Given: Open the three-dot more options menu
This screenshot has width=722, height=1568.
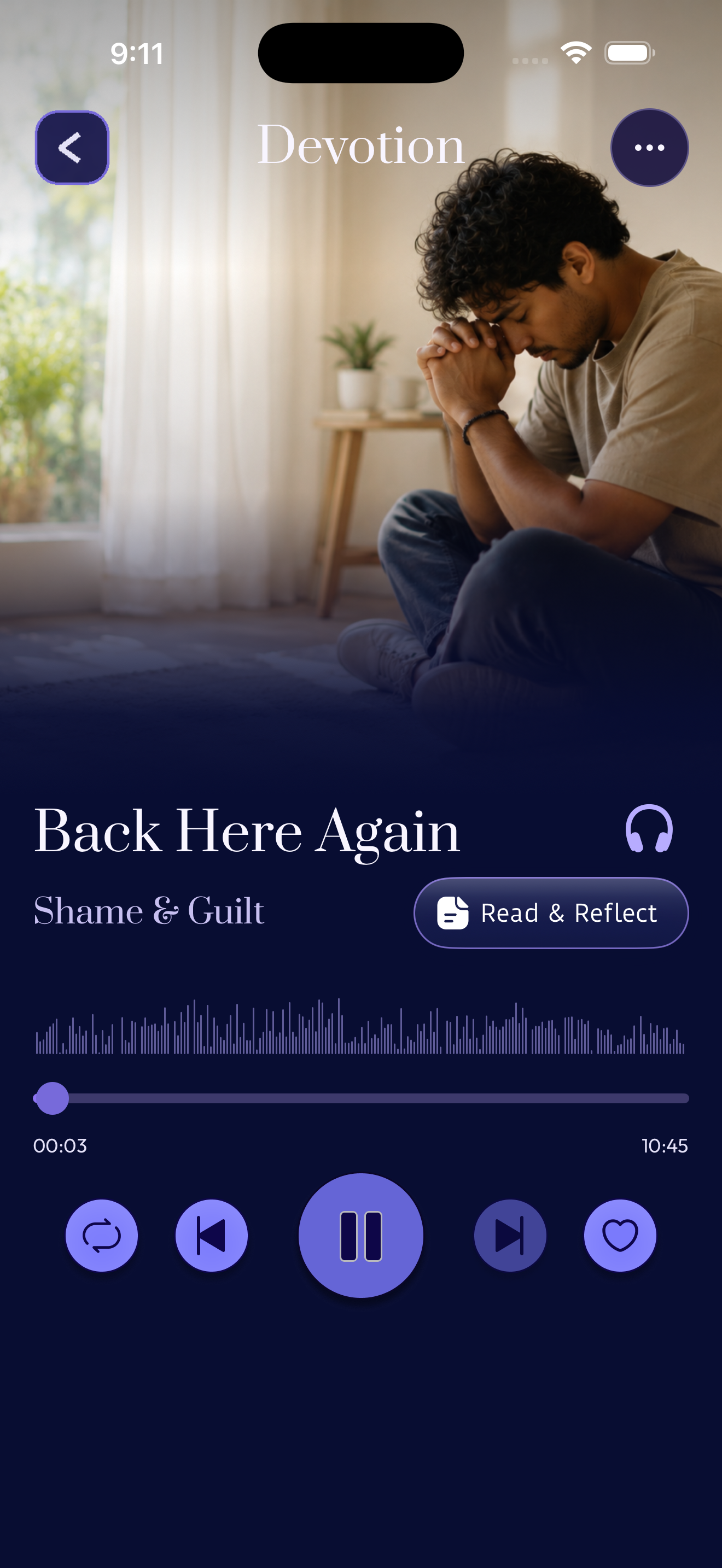Looking at the screenshot, I should coord(650,147).
